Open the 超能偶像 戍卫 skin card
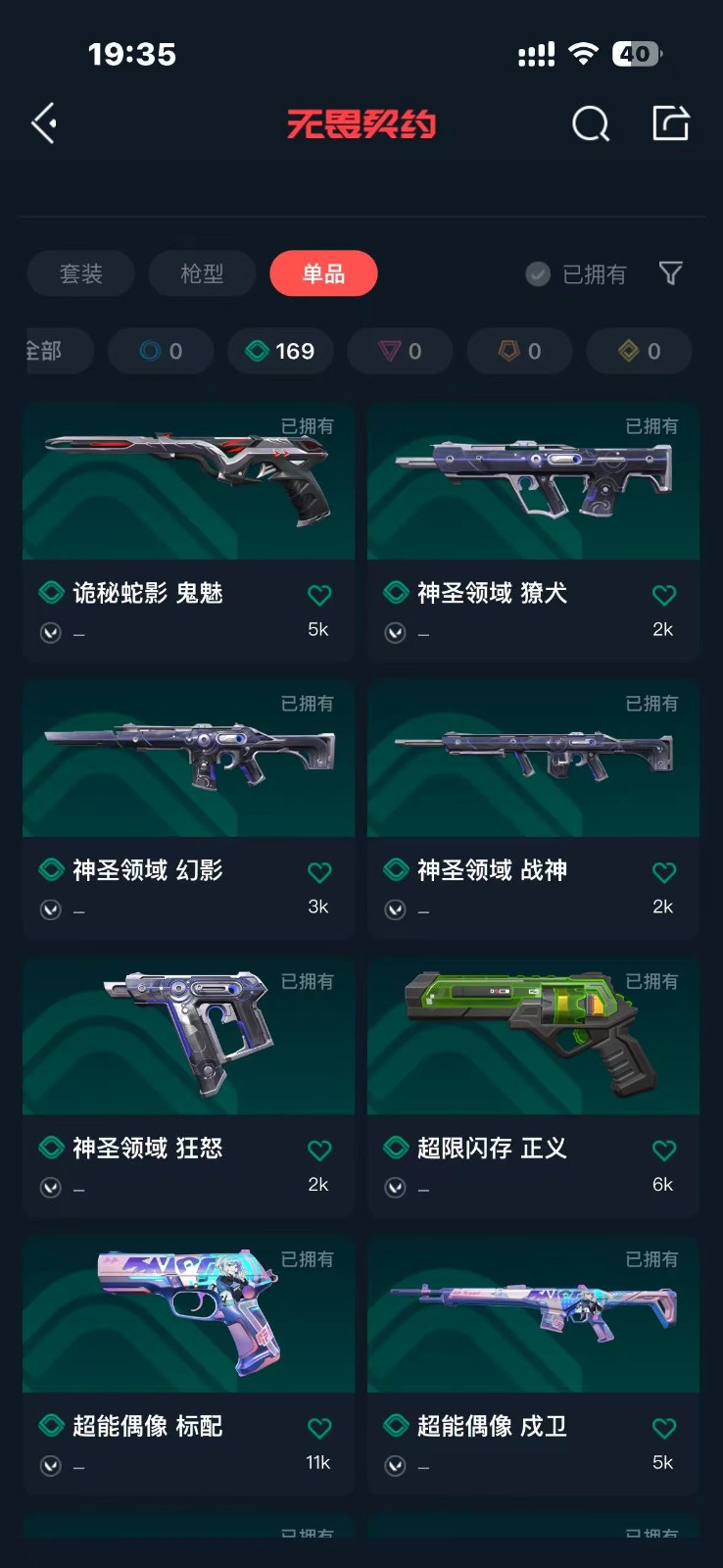 [533, 1365]
